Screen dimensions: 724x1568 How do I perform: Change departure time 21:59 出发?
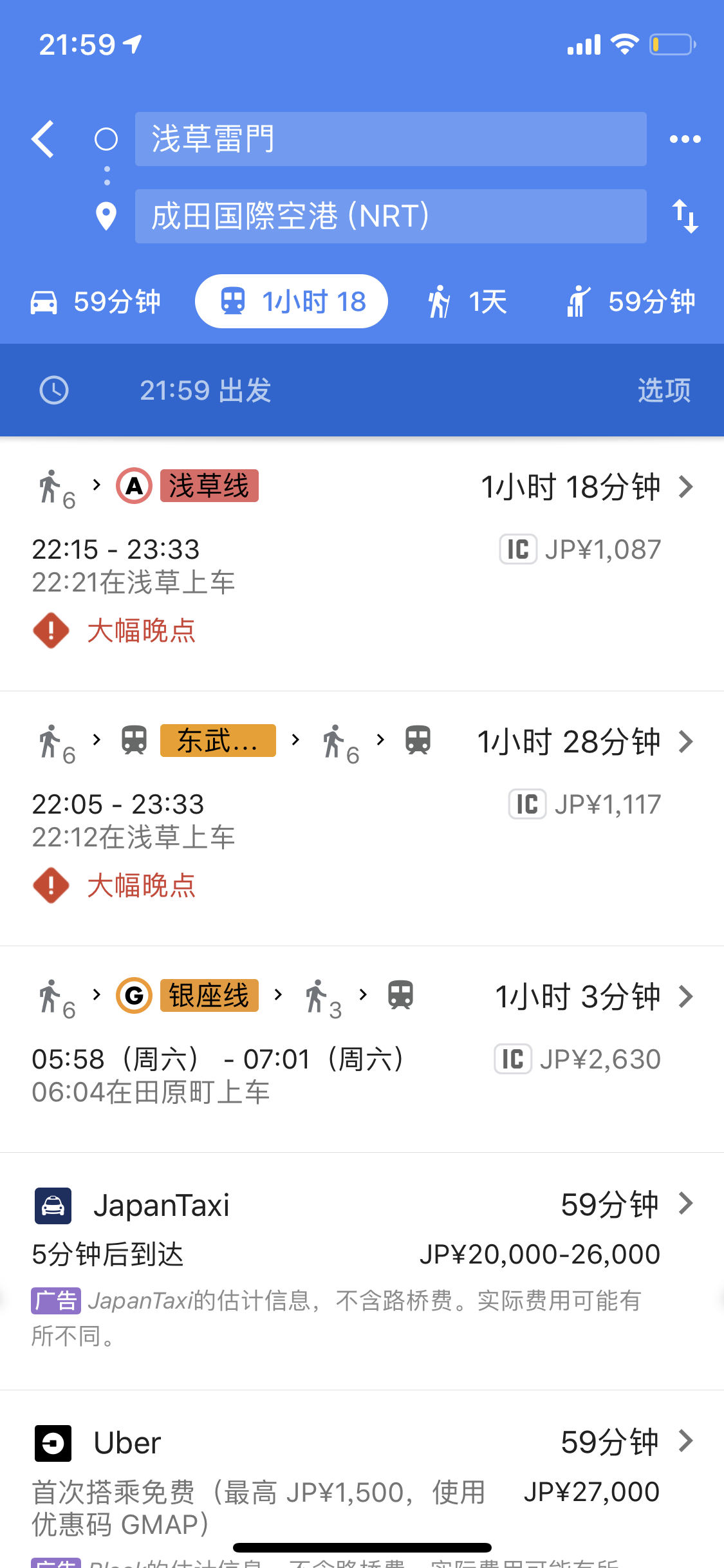pyautogui.click(x=206, y=390)
